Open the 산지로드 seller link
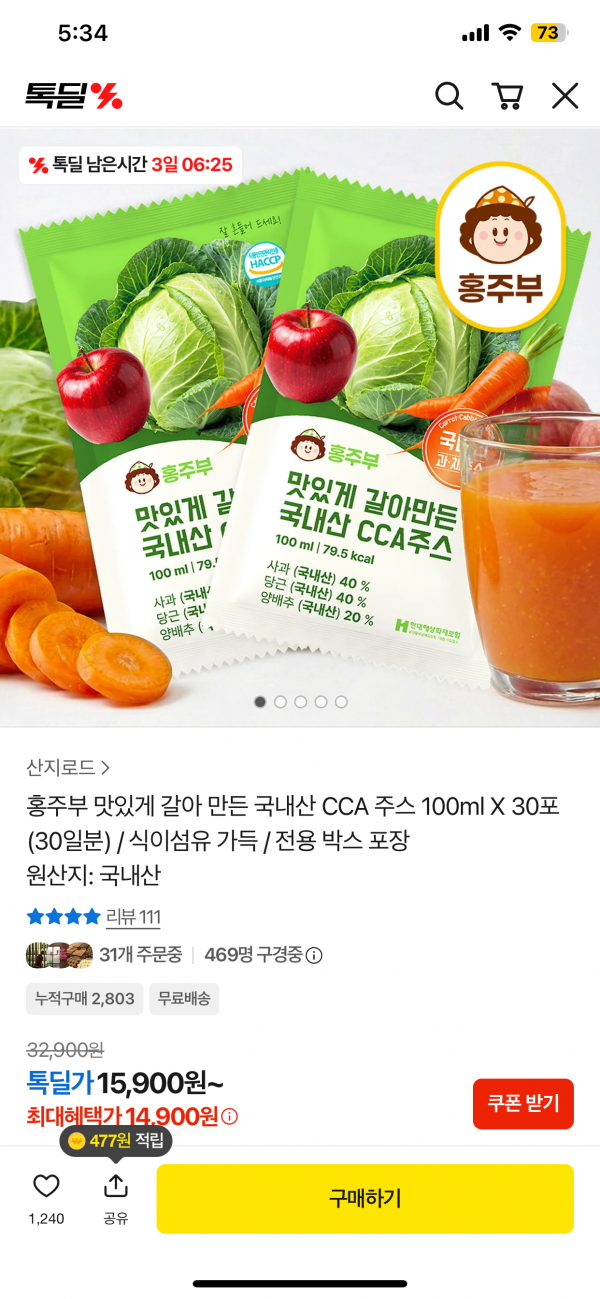 pyautogui.click(x=68, y=768)
